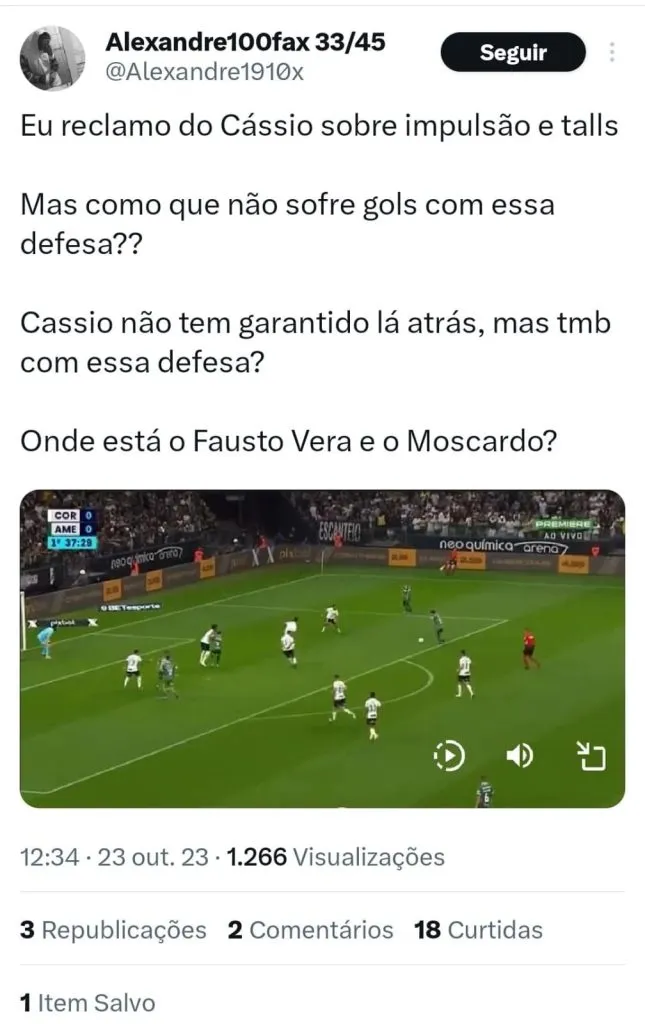Cast the video to another screen

pyautogui.click(x=592, y=757)
